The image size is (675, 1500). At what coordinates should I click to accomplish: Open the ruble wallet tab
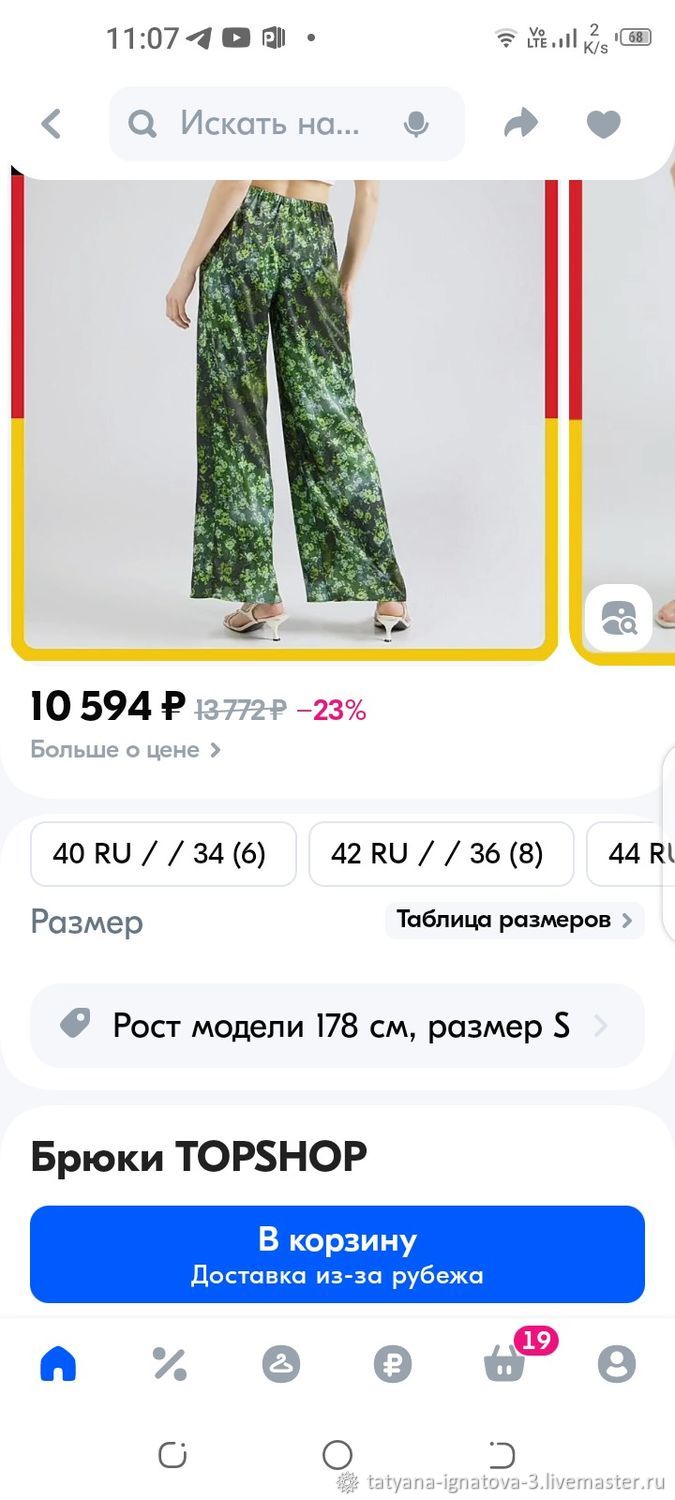(x=392, y=1364)
